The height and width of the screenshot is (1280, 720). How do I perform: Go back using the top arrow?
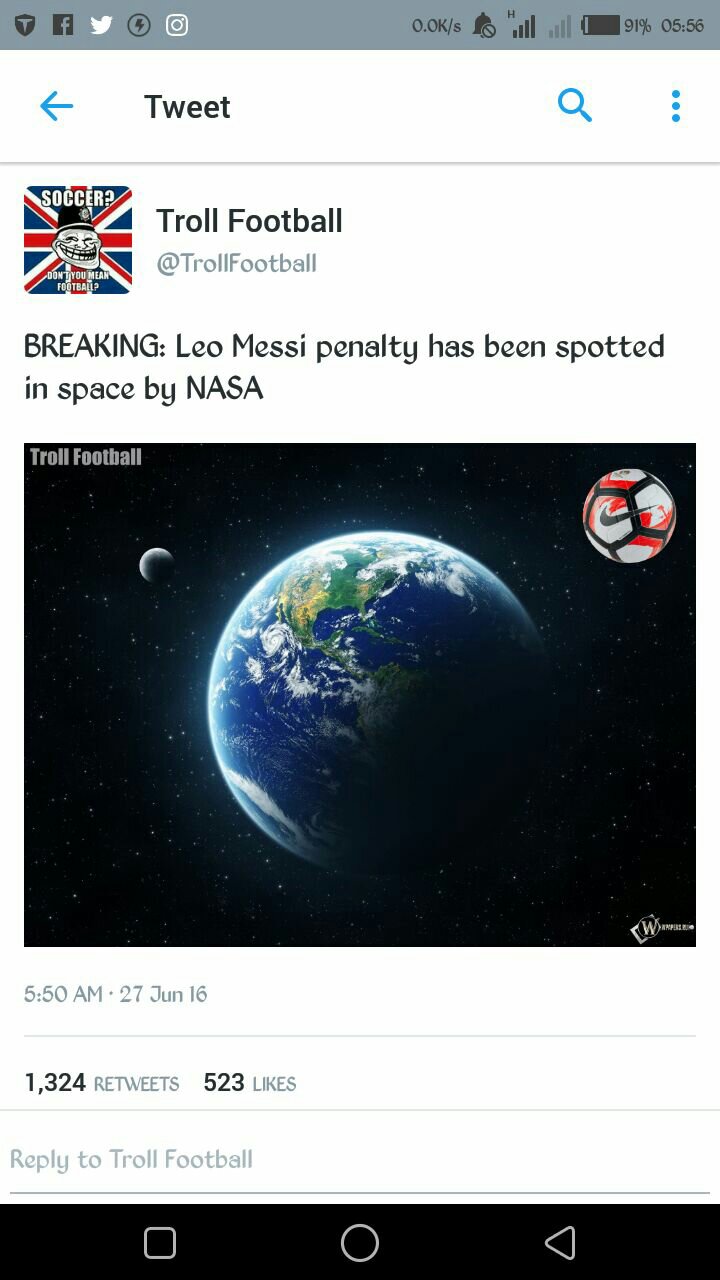tap(57, 106)
